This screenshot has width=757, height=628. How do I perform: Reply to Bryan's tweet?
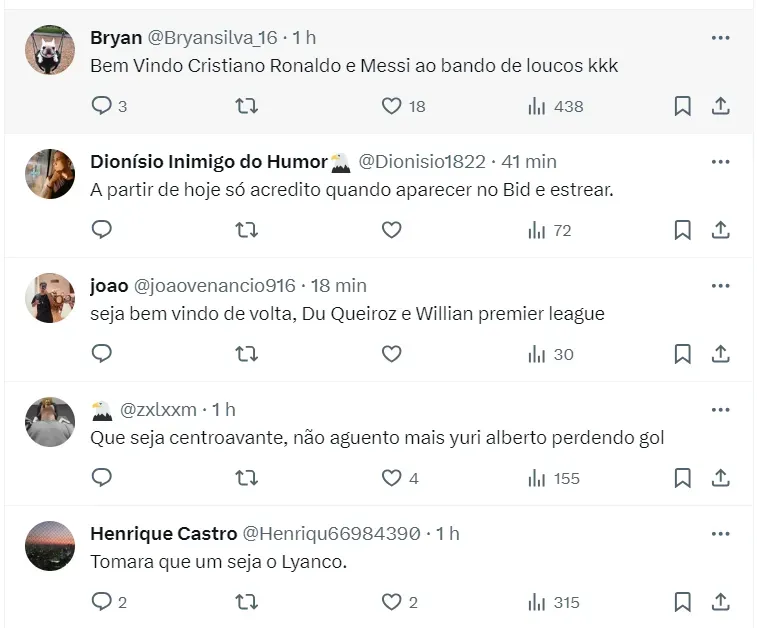102,106
